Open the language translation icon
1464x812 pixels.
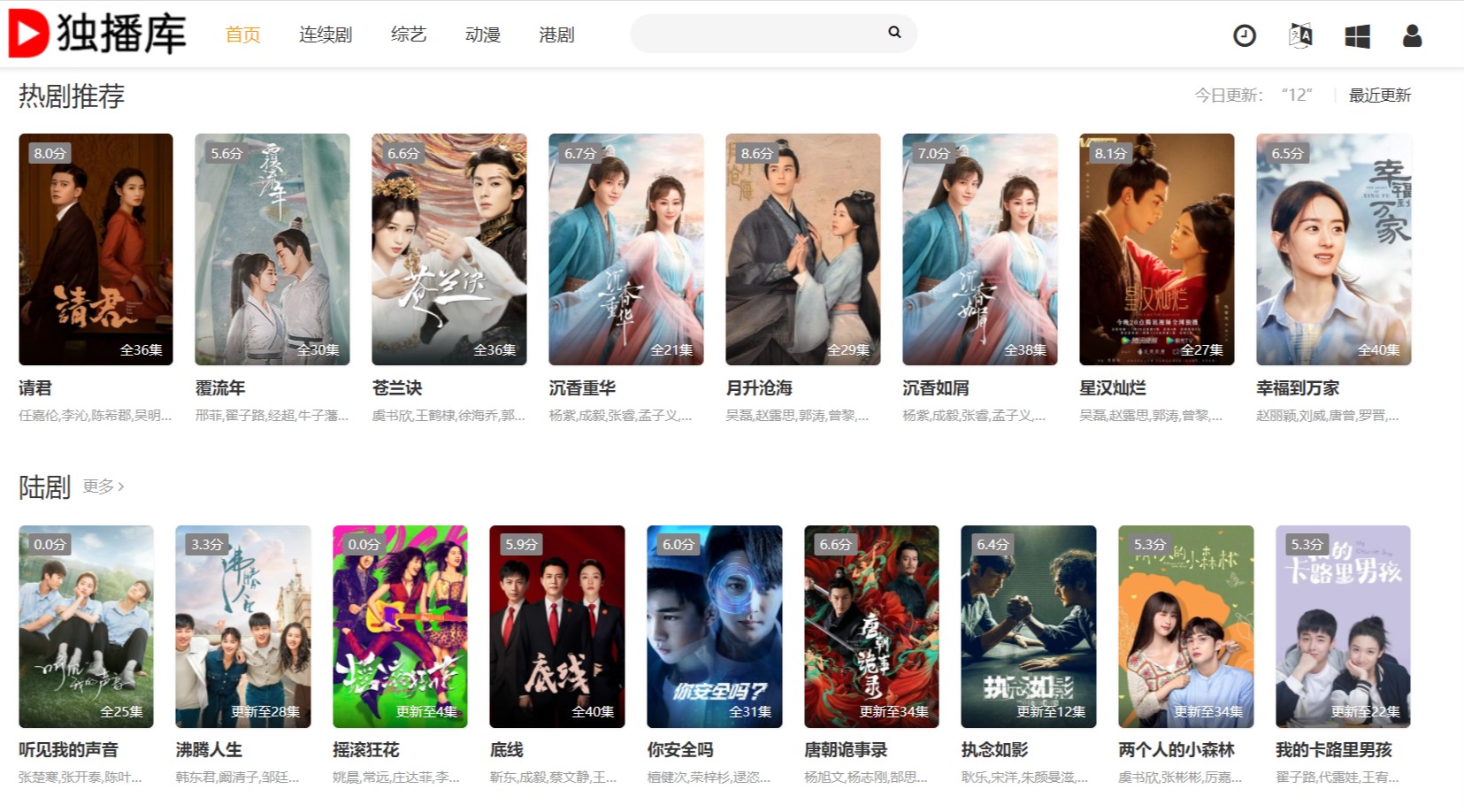point(1300,35)
